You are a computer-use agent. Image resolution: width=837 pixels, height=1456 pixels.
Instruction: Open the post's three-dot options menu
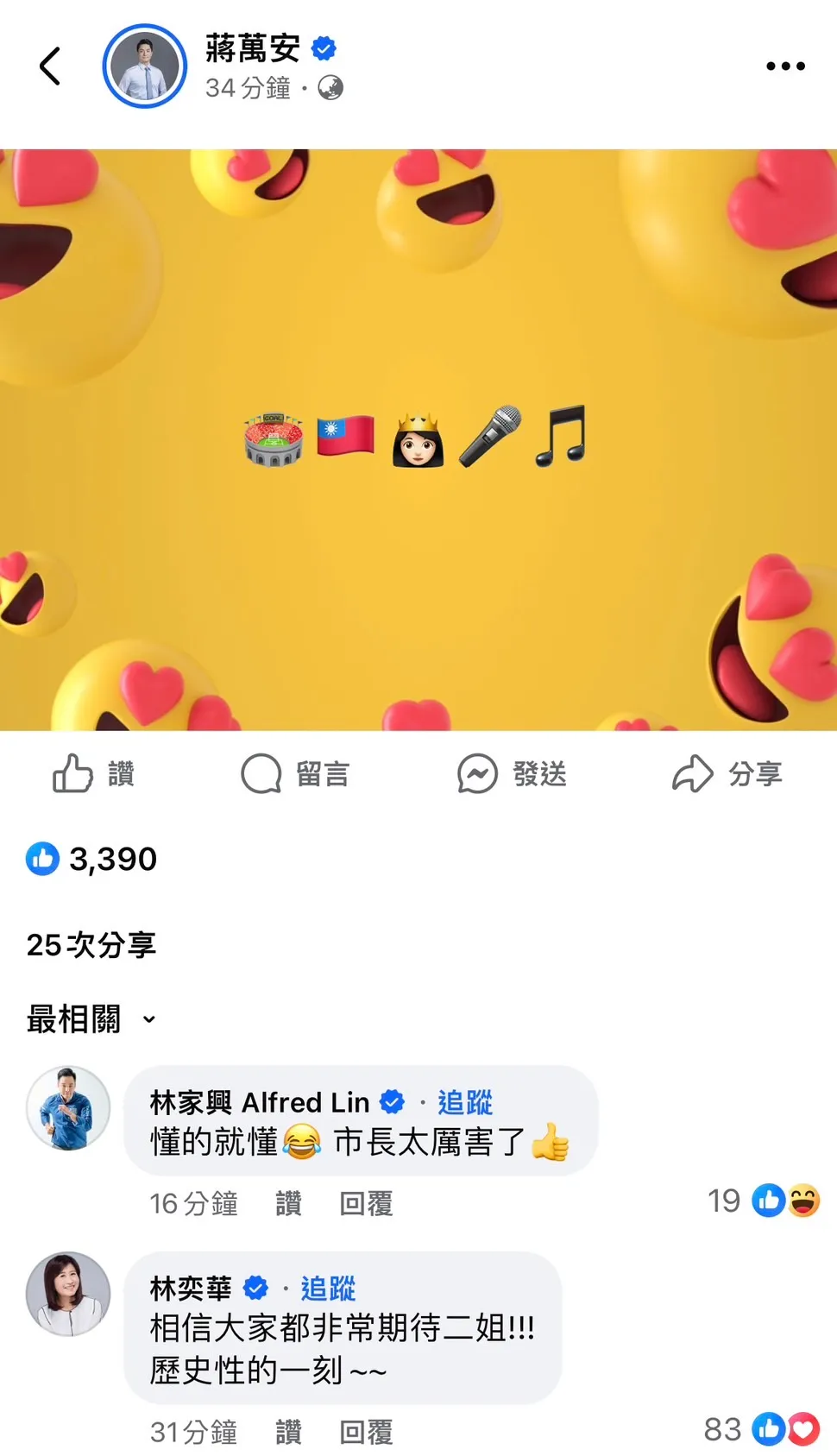coord(785,66)
